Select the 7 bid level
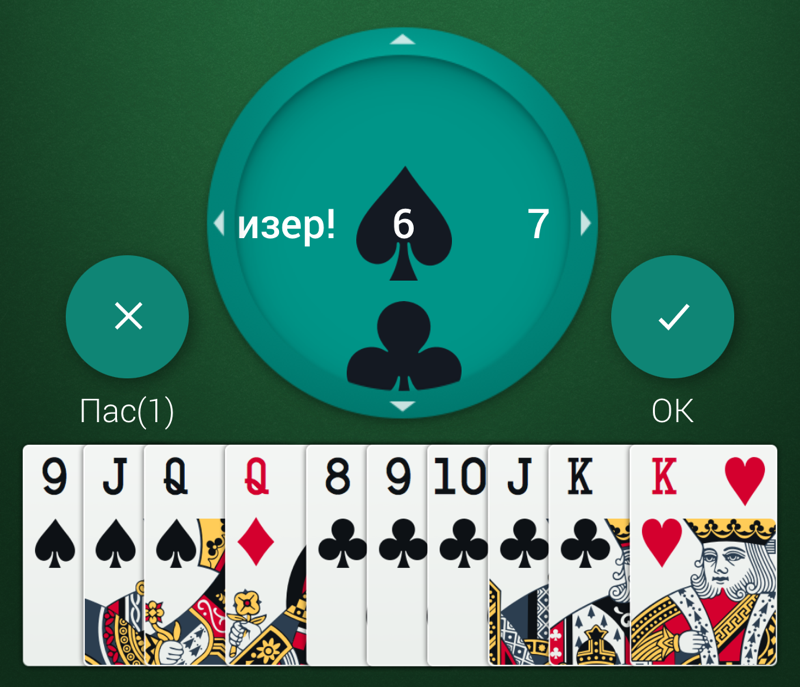 point(538,224)
